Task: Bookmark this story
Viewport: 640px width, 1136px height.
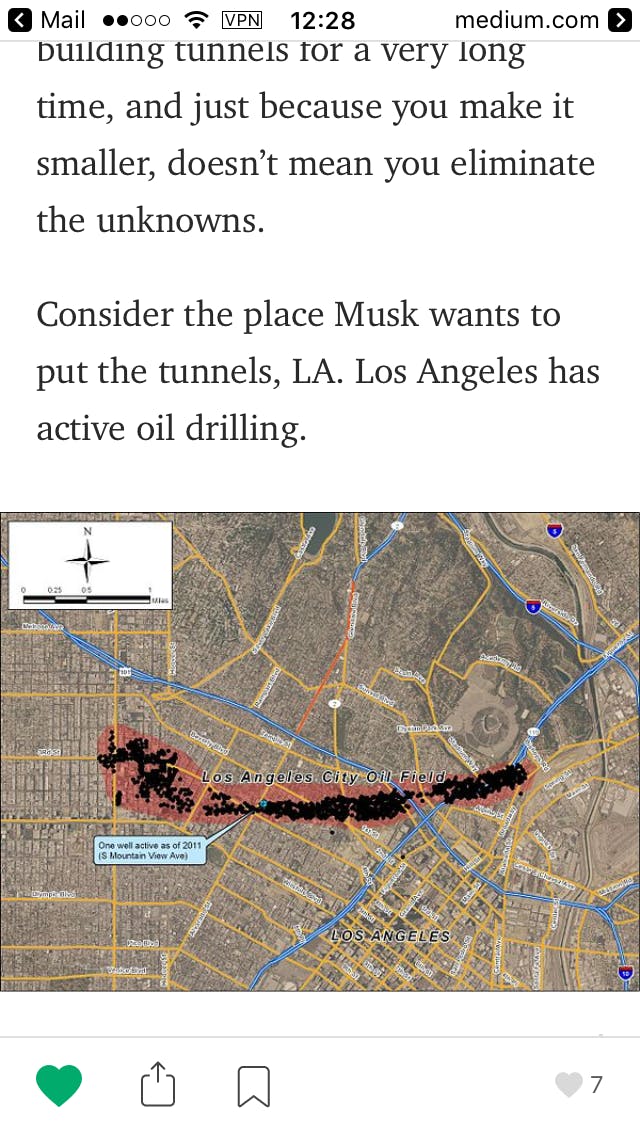Action: point(253,1085)
